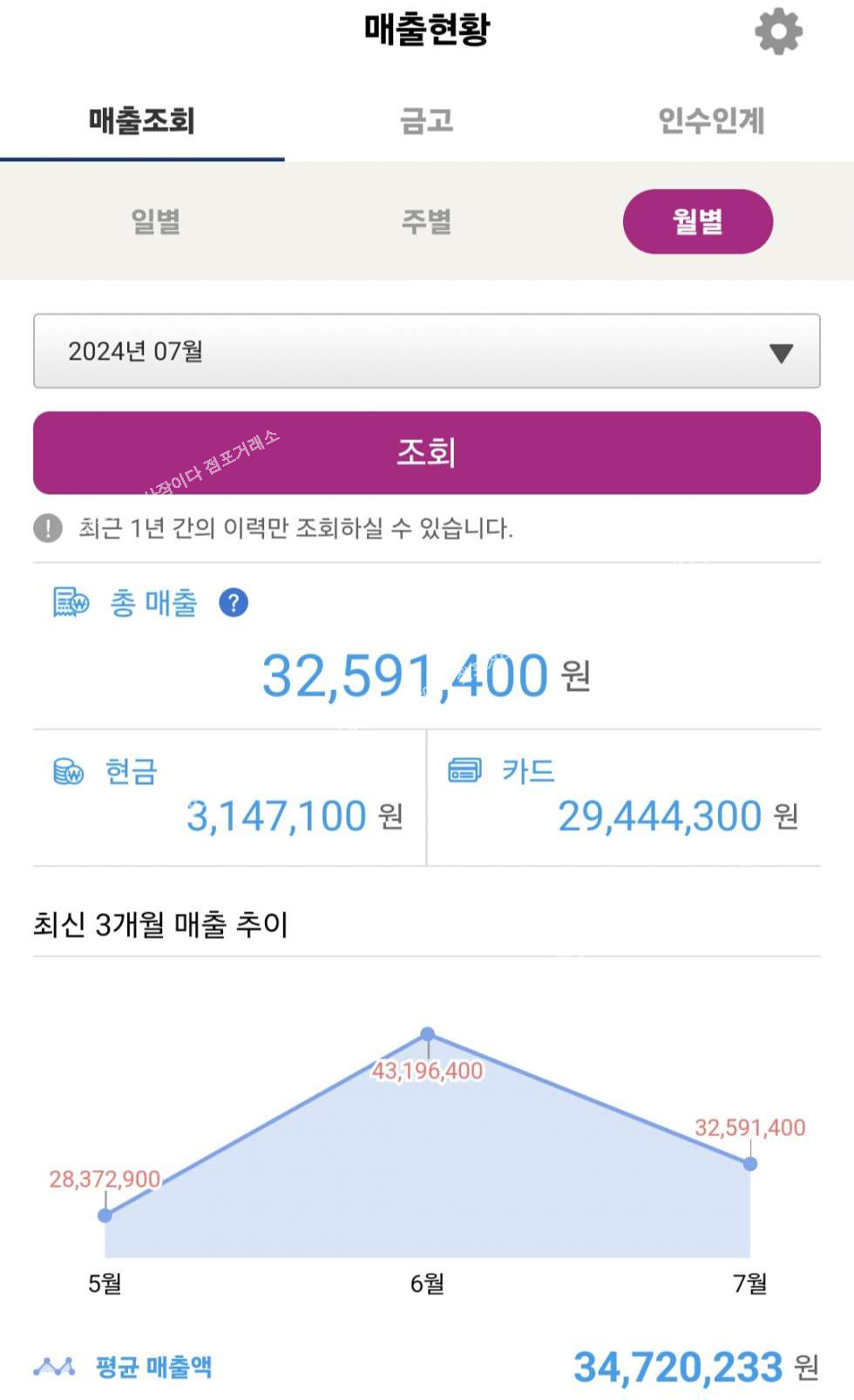Switch to the 금고 tab
Viewport: 854px width, 1400px height.
pos(427,120)
